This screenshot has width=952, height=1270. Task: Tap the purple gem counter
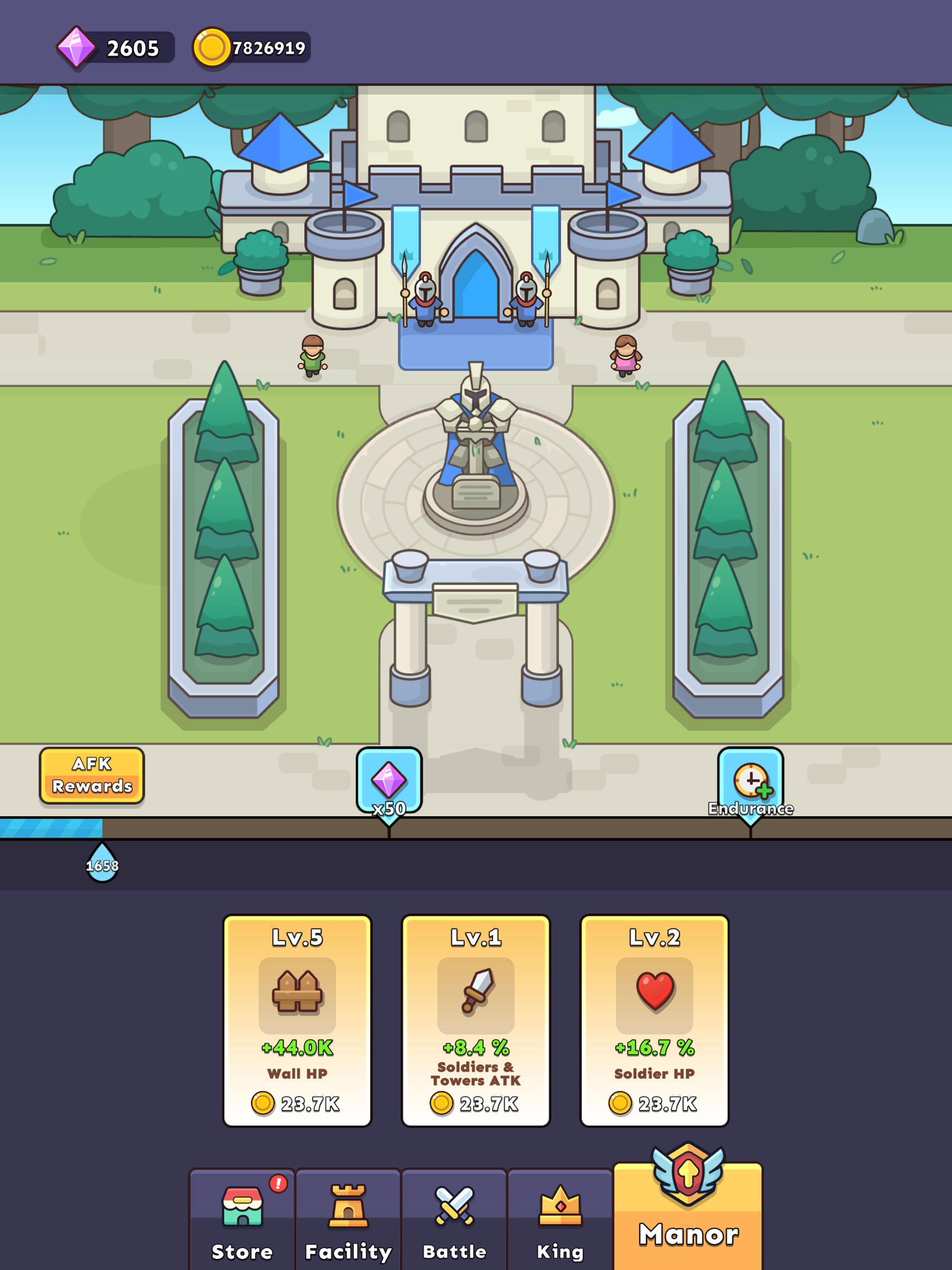pyautogui.click(x=115, y=48)
